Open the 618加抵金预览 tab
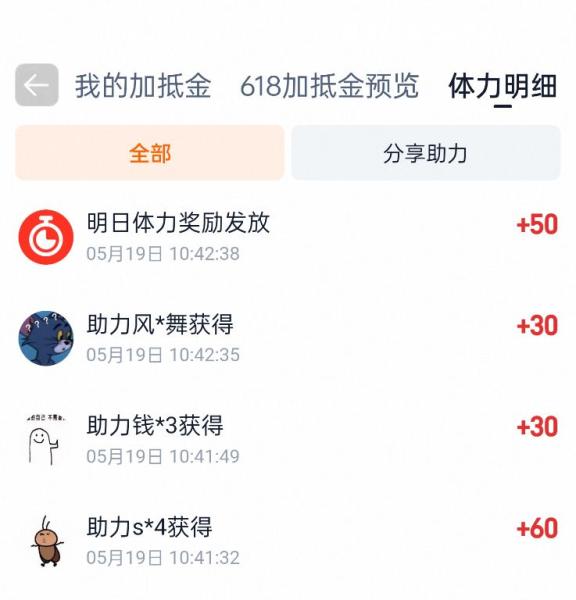The image size is (576, 600). pos(330,86)
